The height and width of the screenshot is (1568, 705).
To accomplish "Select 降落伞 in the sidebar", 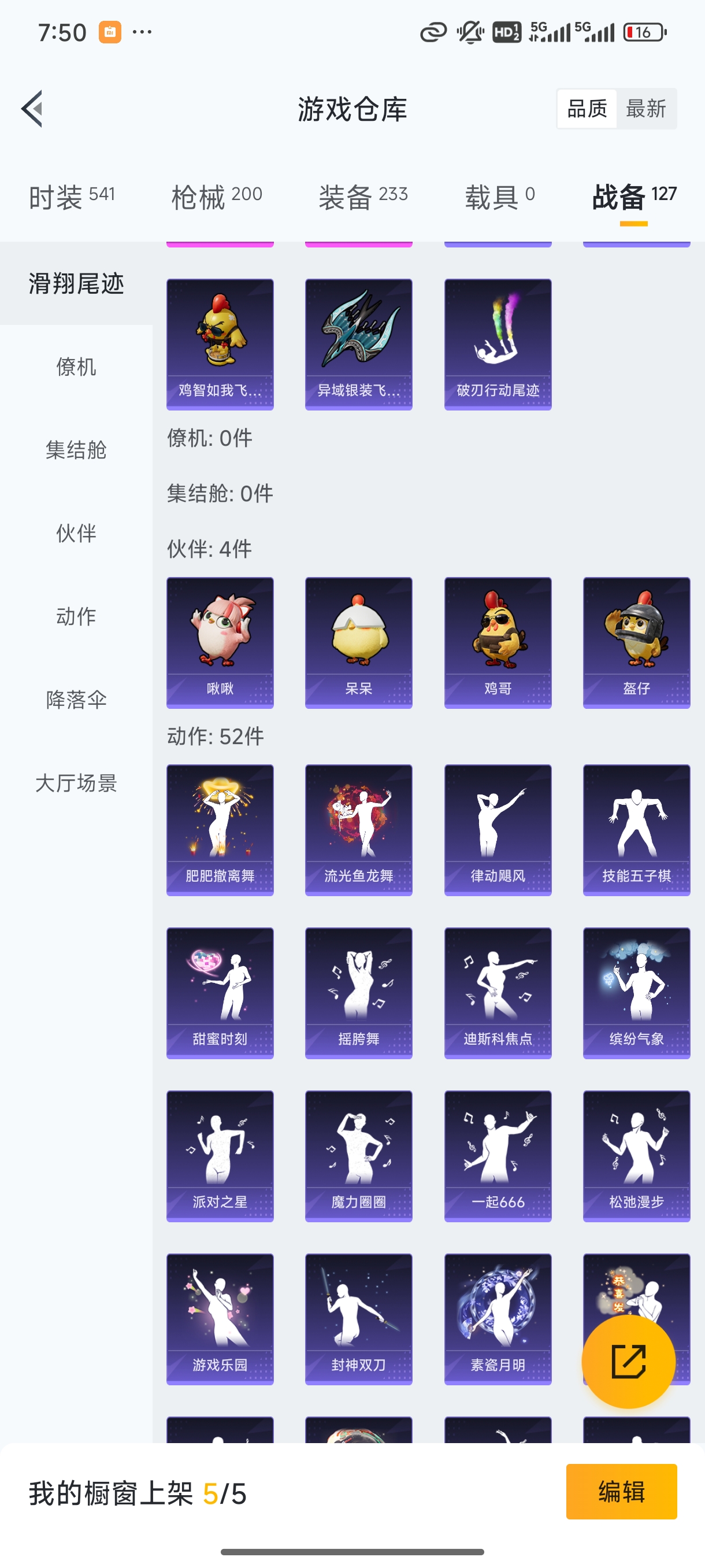I will pyautogui.click(x=74, y=700).
